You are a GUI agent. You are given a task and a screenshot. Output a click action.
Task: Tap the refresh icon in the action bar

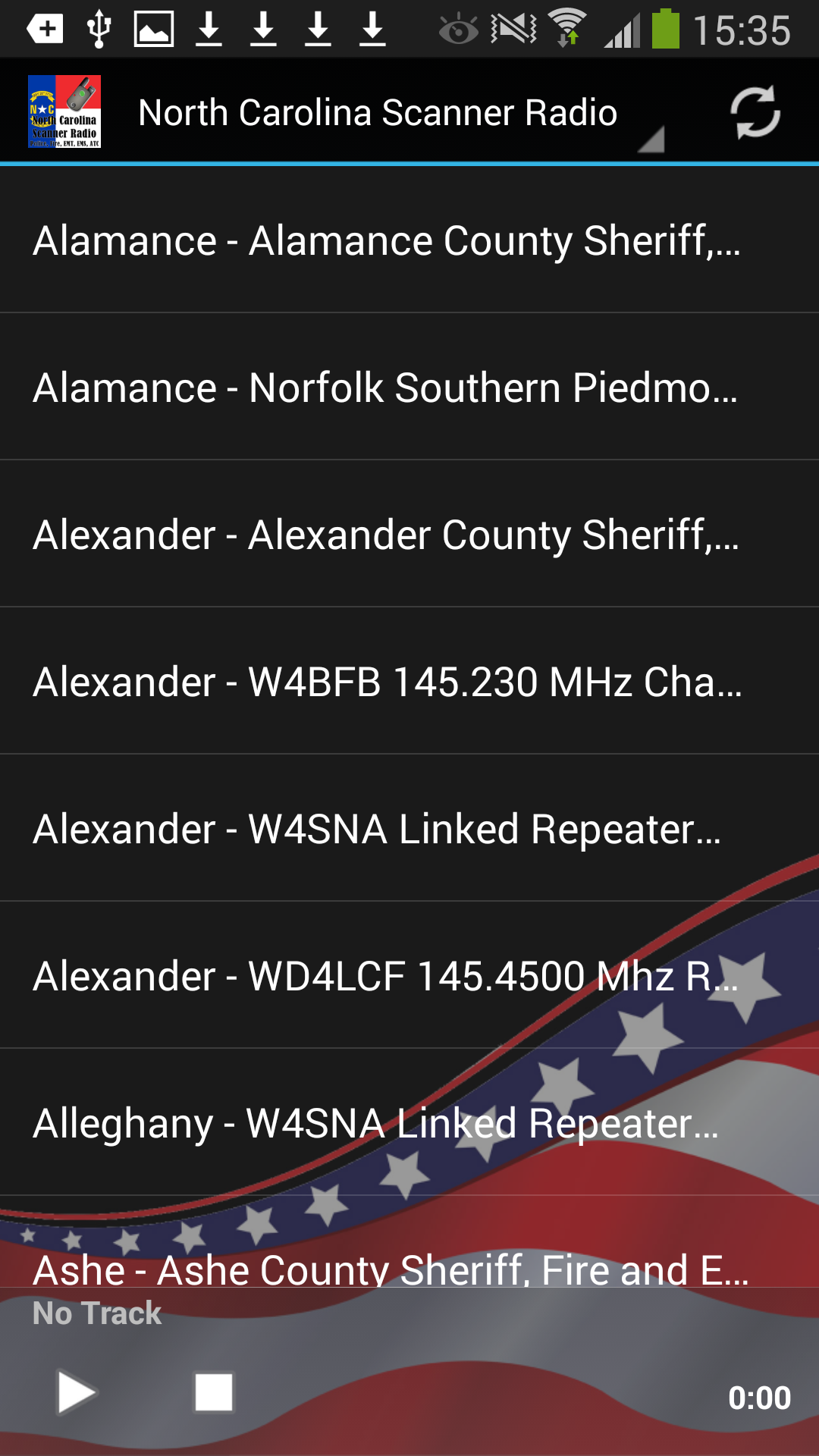coord(757,111)
